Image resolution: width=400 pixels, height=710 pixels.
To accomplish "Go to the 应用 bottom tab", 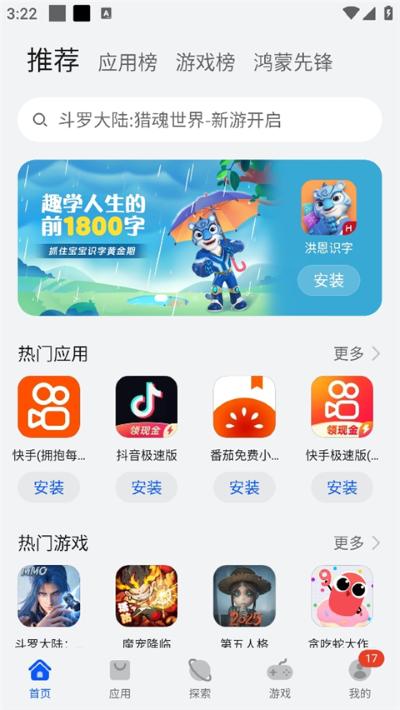I will click(x=120, y=679).
